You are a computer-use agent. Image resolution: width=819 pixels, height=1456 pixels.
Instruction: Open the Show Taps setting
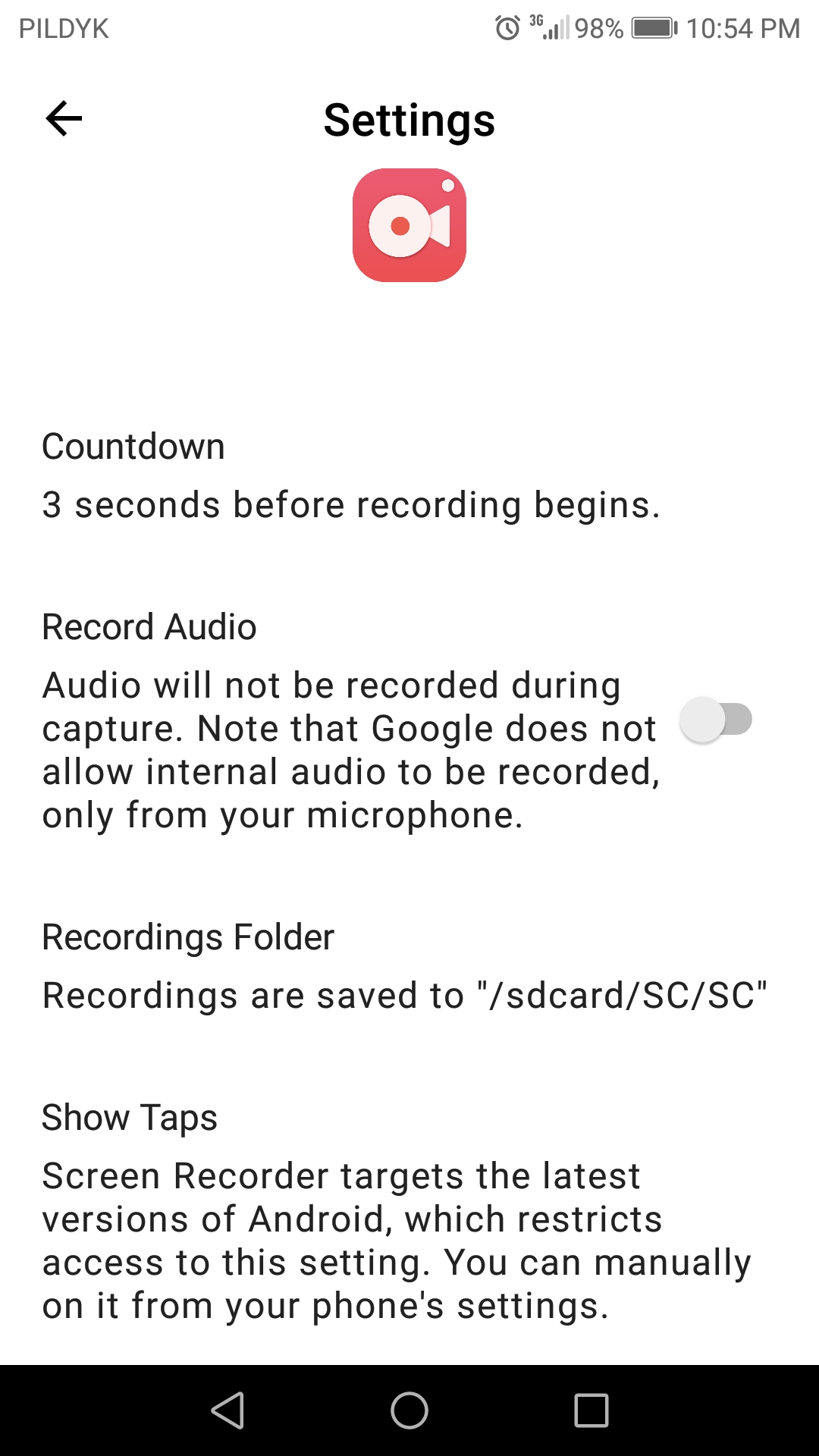[409, 1211]
